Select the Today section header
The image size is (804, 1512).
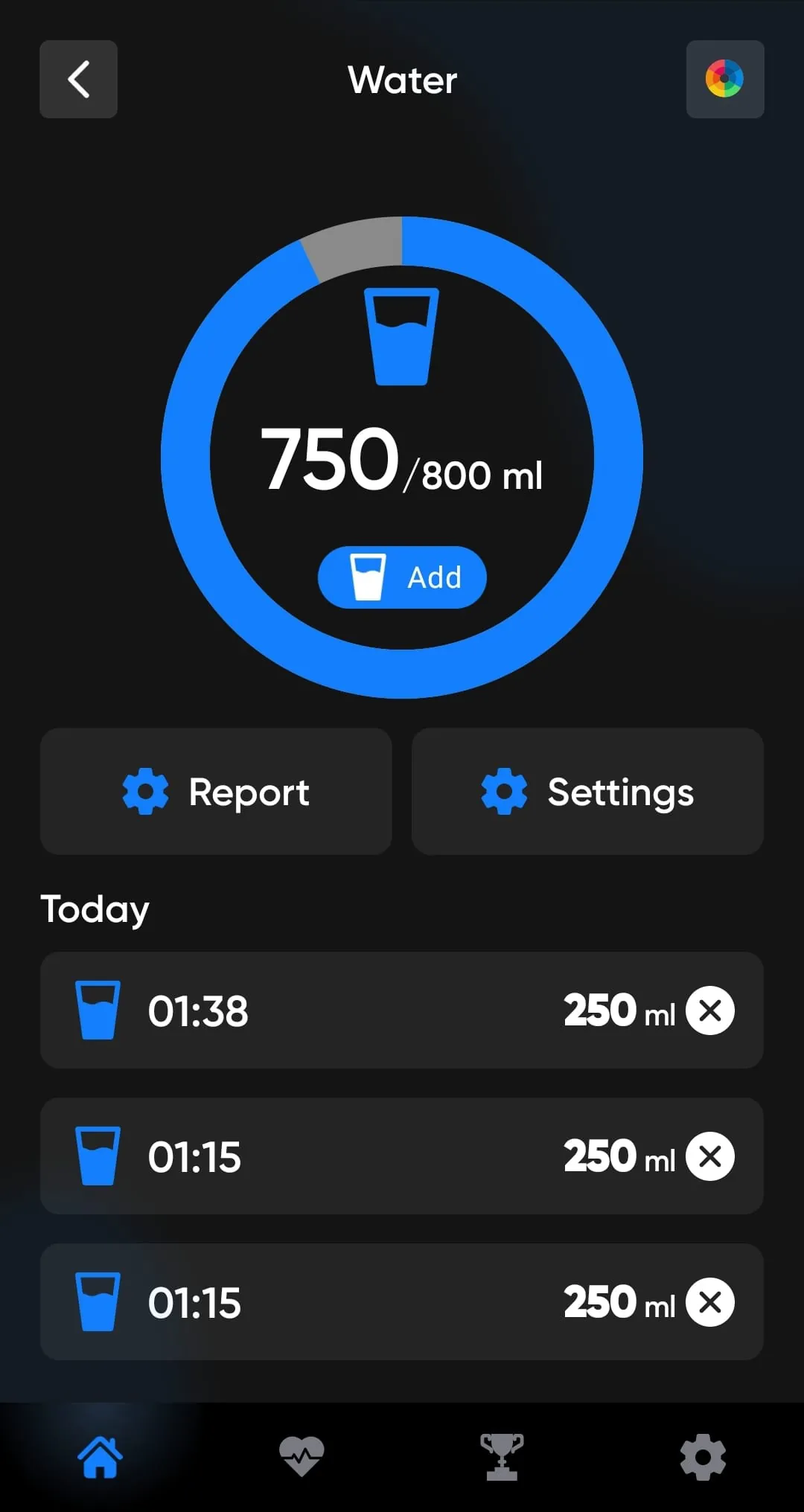[95, 908]
